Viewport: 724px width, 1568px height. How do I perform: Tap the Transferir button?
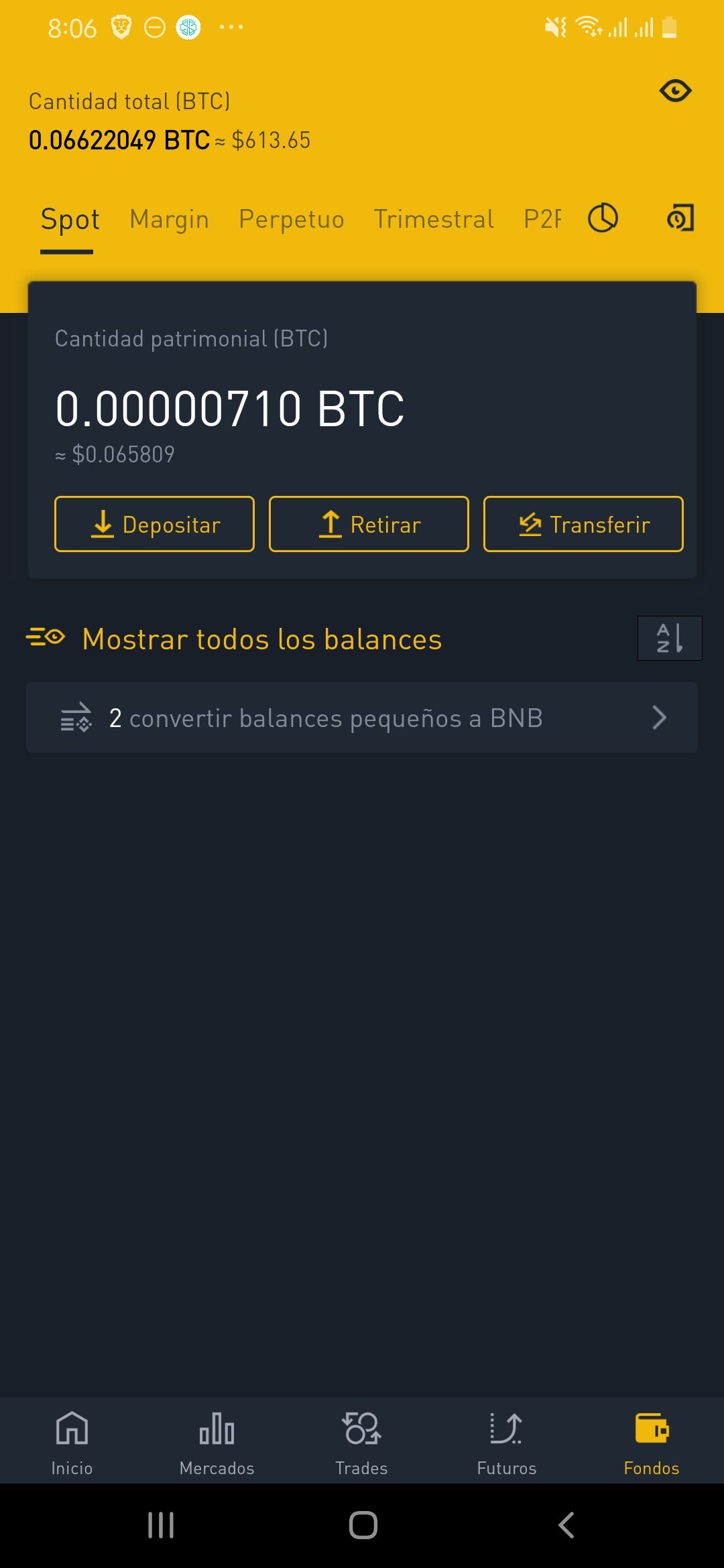(583, 524)
